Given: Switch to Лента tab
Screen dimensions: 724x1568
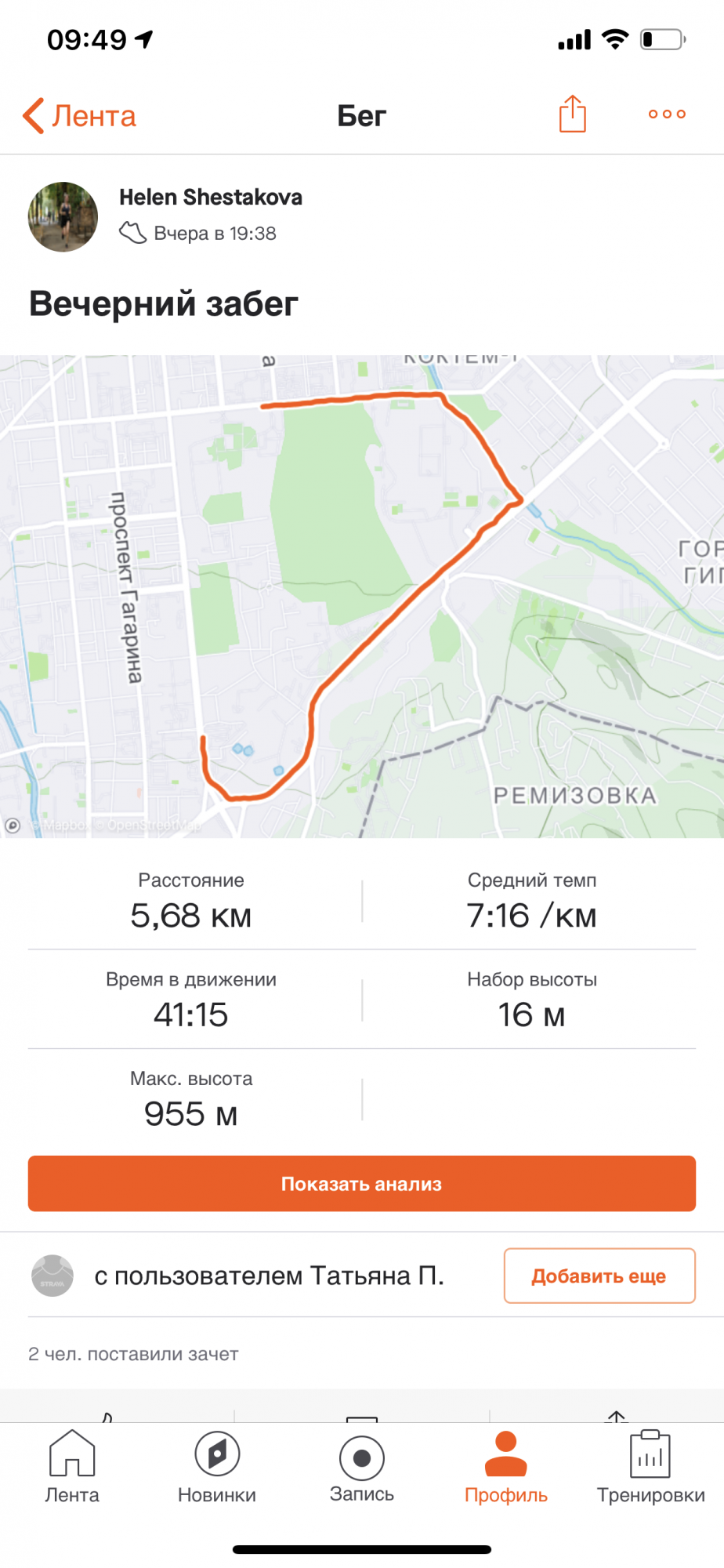Looking at the screenshot, I should coord(72,1466).
